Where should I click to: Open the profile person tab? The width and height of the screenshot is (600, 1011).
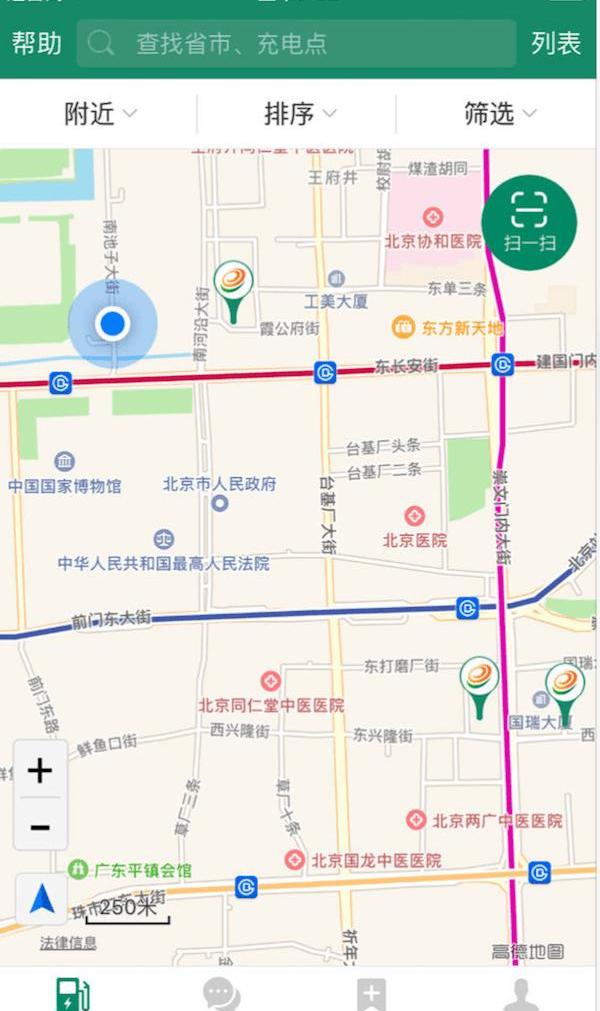pos(521,994)
